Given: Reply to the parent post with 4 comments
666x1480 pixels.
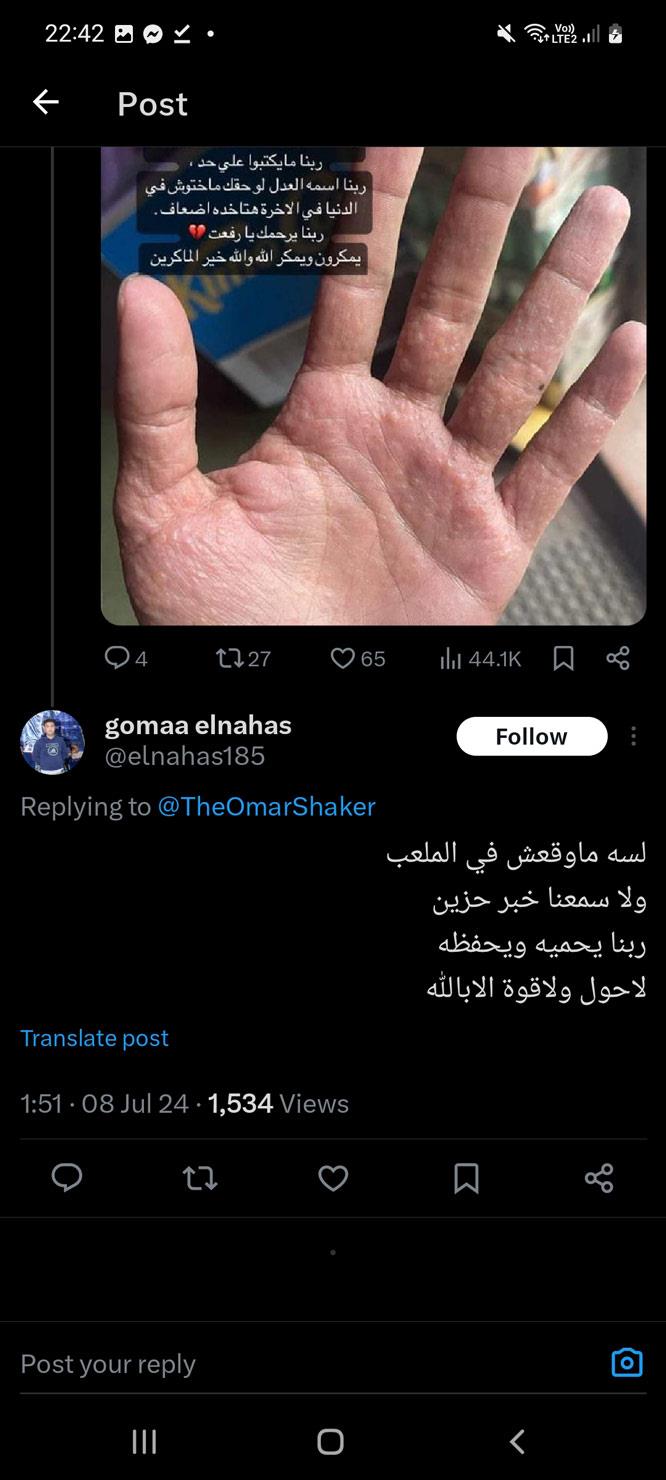Looking at the screenshot, I should [118, 658].
